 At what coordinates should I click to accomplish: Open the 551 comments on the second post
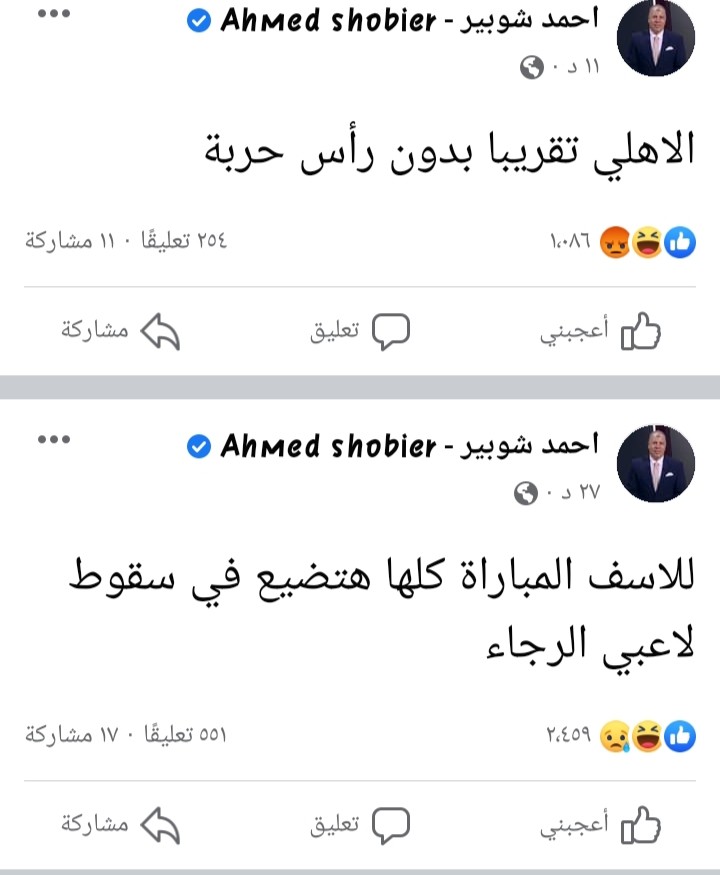tap(186, 736)
